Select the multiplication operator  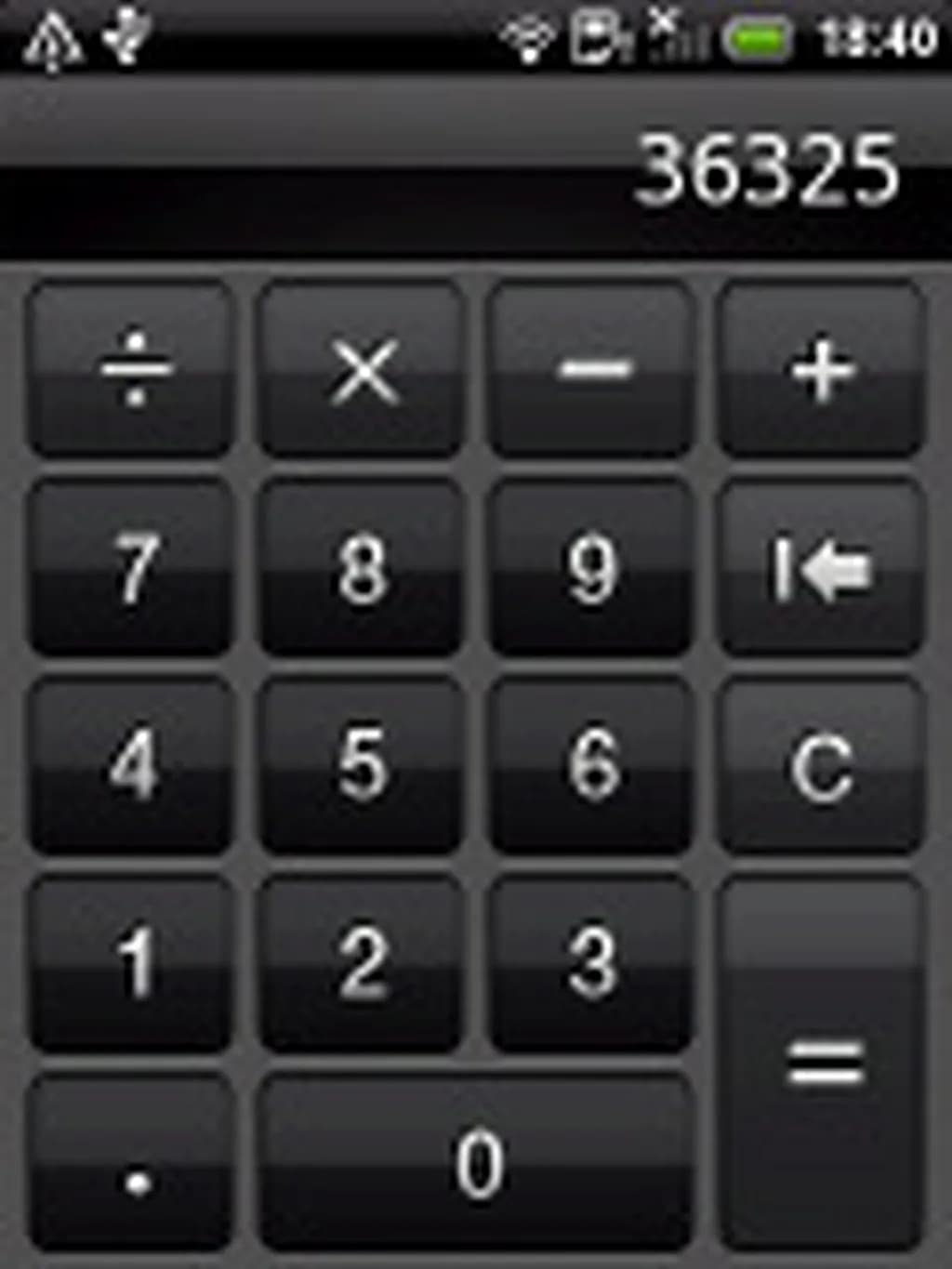click(362, 370)
